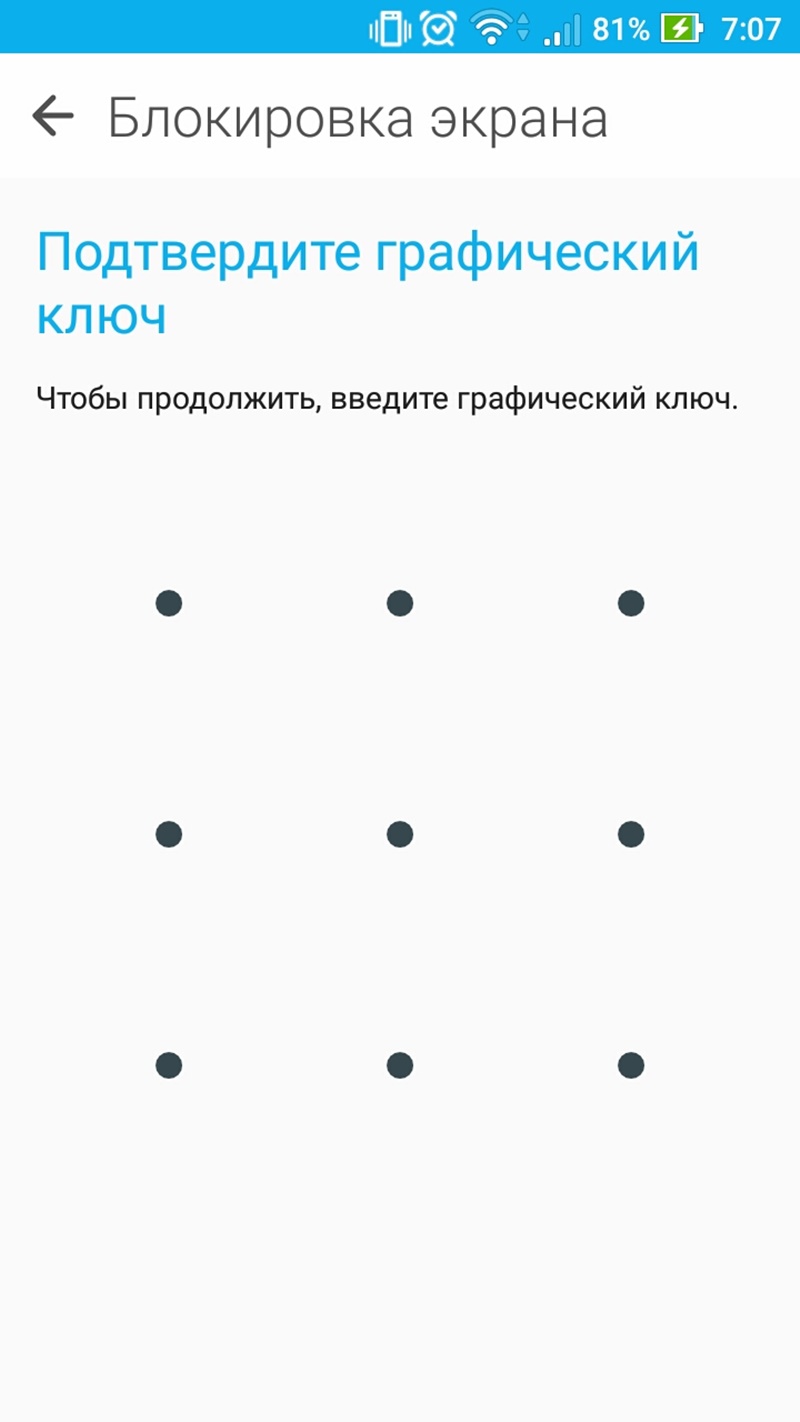The image size is (800, 1422).
Task: Tap the top-center pattern dot
Action: 400,603
